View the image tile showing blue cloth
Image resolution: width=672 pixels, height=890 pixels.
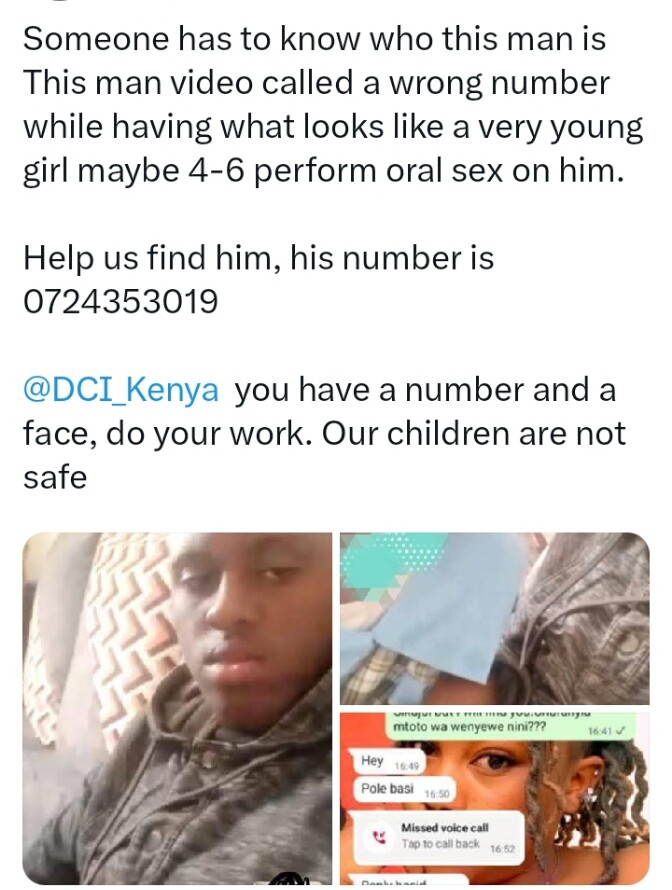point(494,618)
